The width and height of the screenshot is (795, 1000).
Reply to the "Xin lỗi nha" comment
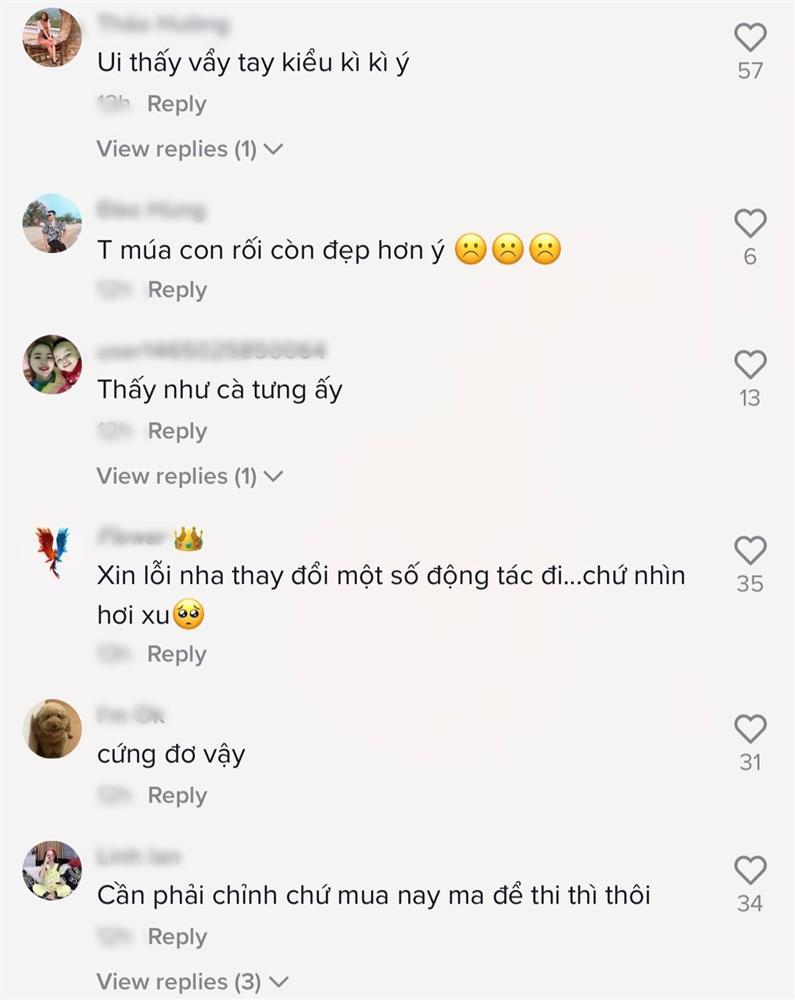[176, 654]
